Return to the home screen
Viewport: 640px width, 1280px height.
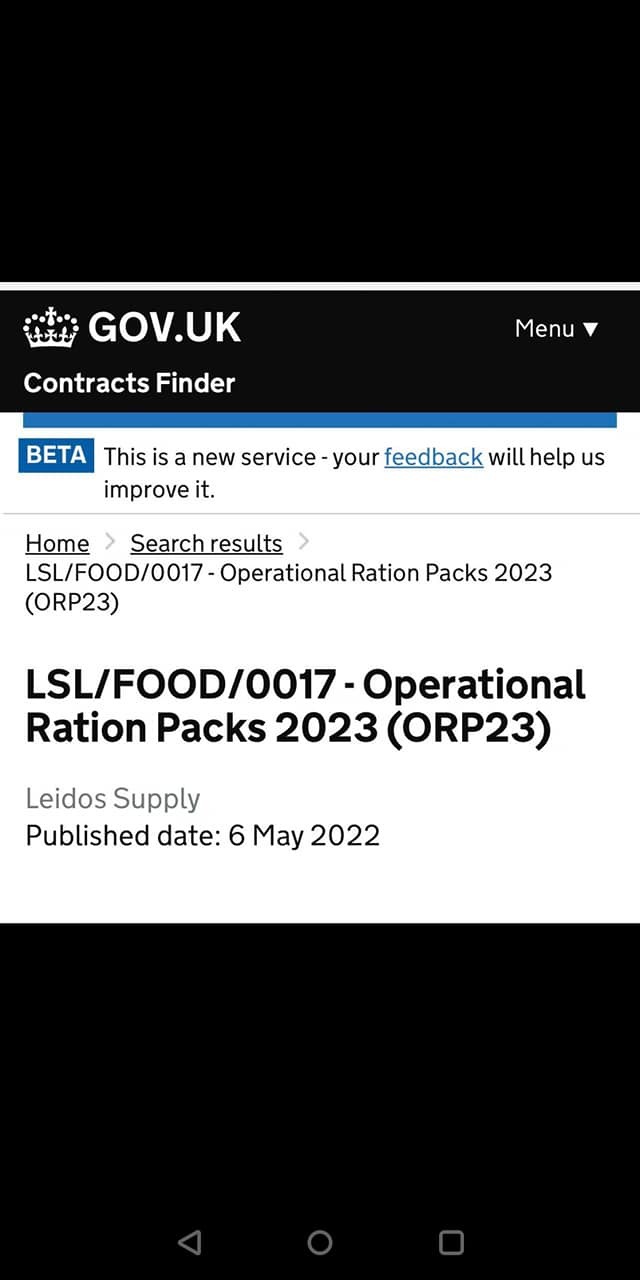(320, 1242)
